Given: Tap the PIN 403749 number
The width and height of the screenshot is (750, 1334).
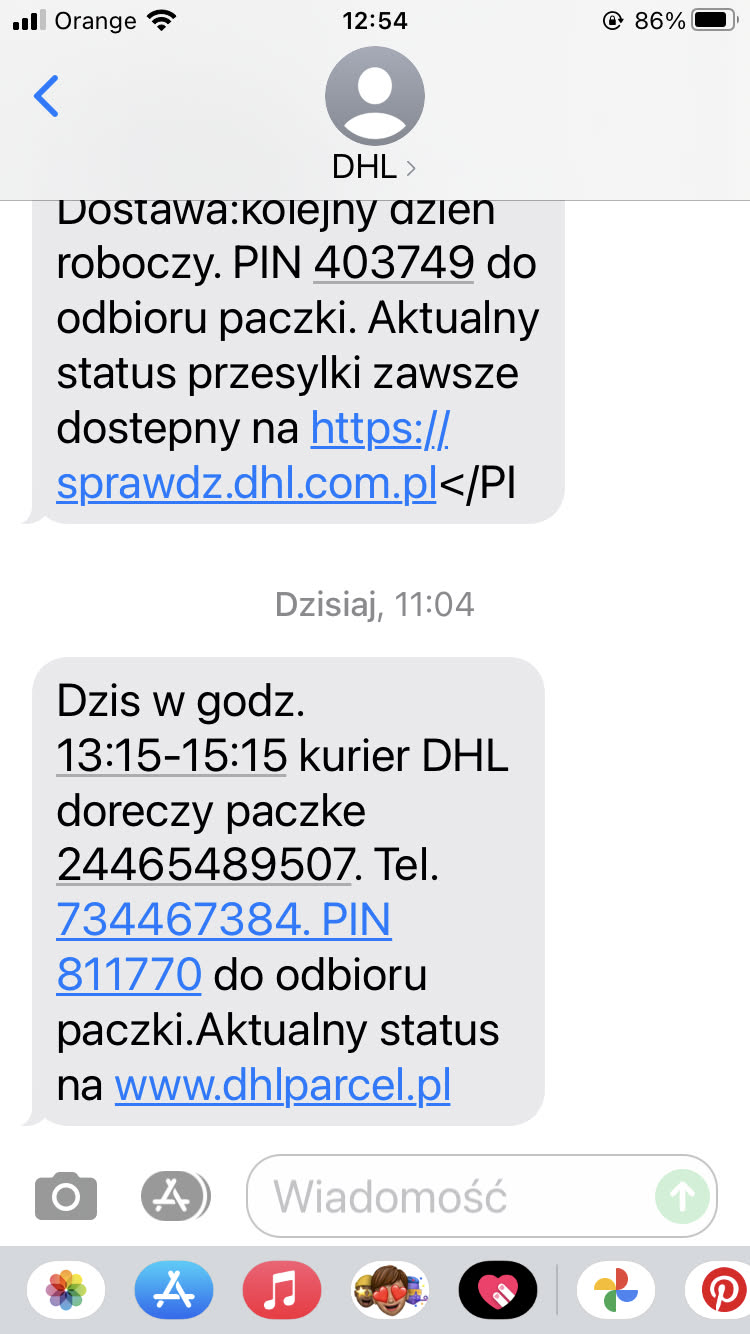Looking at the screenshot, I should click(x=394, y=263).
